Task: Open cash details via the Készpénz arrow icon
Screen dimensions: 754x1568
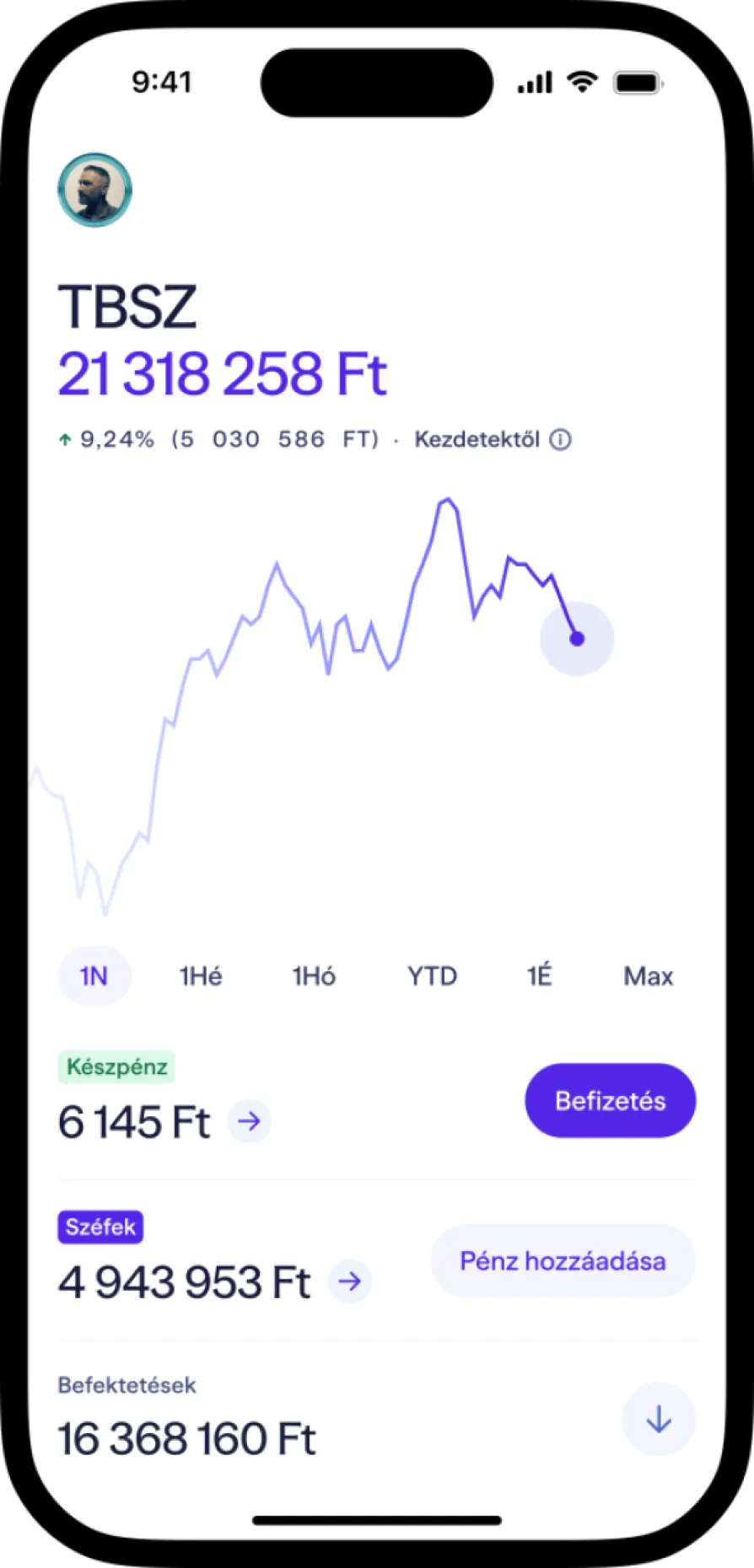Action: [250, 1122]
